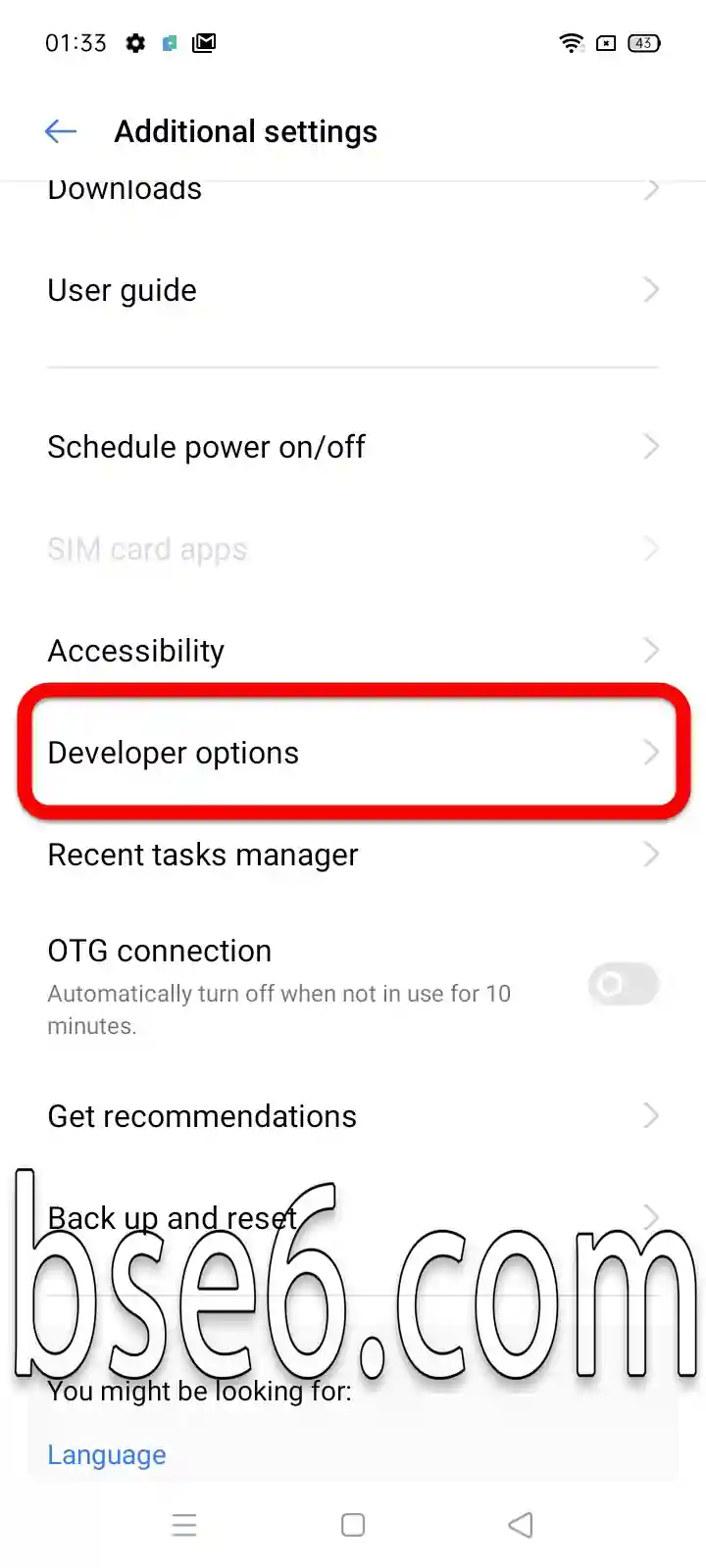Open the User guide row

[x=353, y=290]
